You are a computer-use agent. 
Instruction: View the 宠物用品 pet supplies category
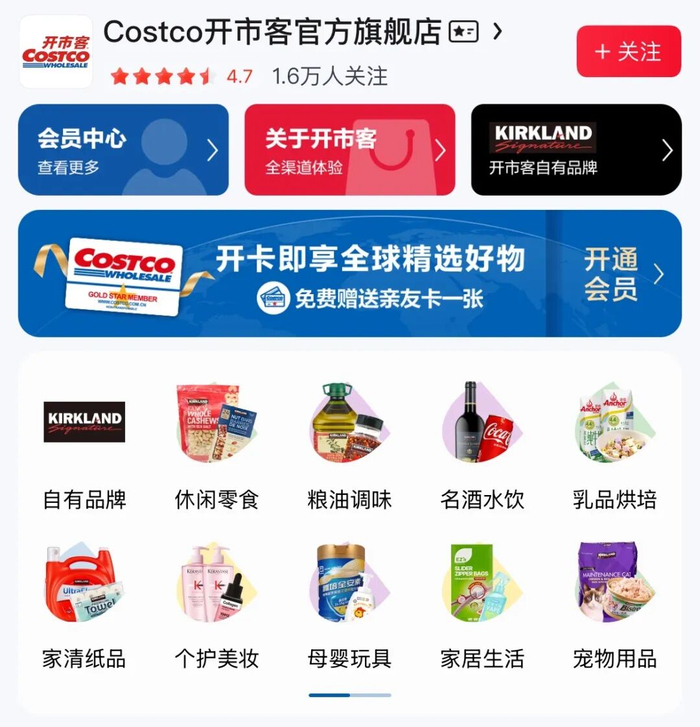click(615, 605)
